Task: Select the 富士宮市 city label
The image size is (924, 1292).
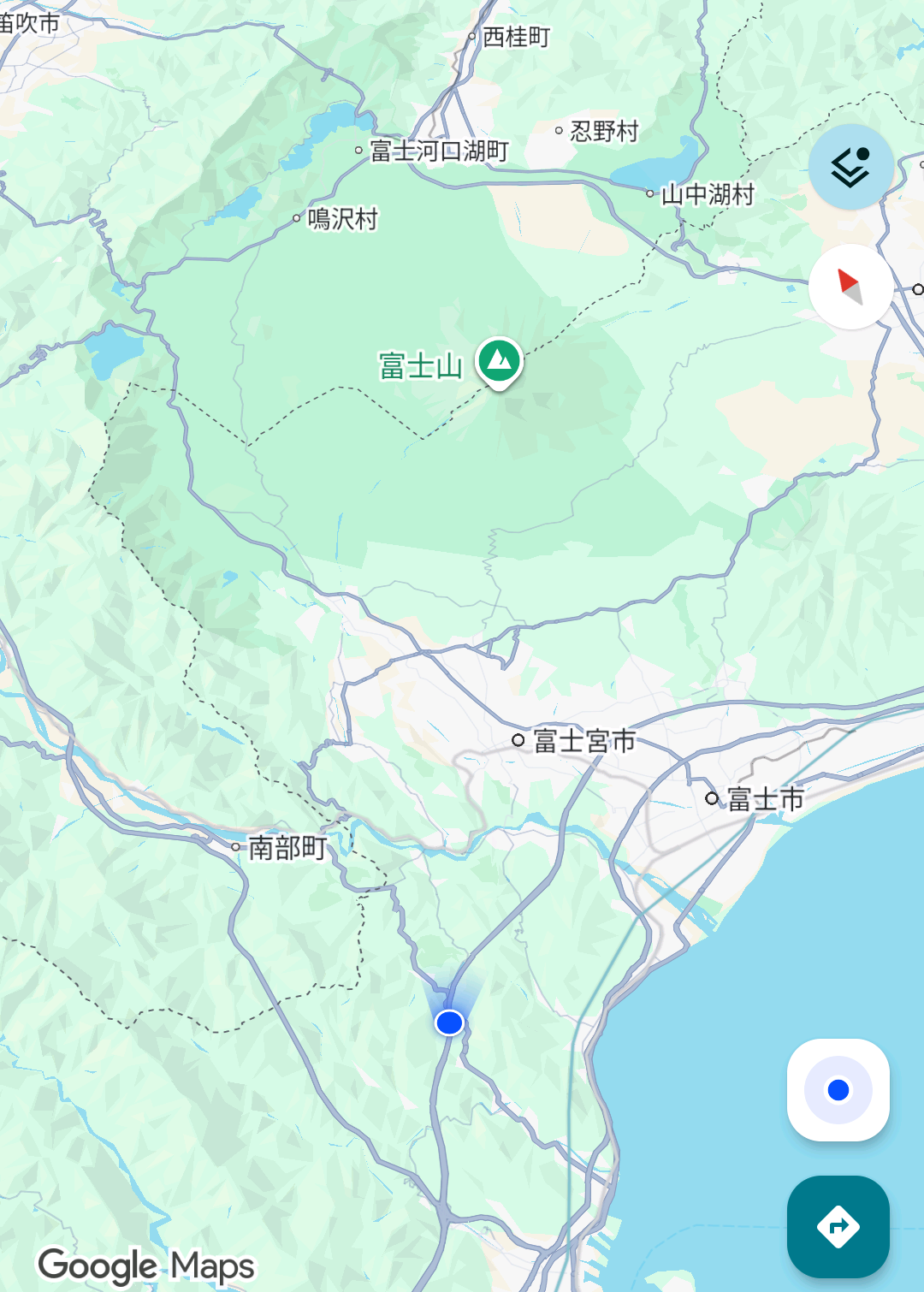Action: pyautogui.click(x=583, y=741)
